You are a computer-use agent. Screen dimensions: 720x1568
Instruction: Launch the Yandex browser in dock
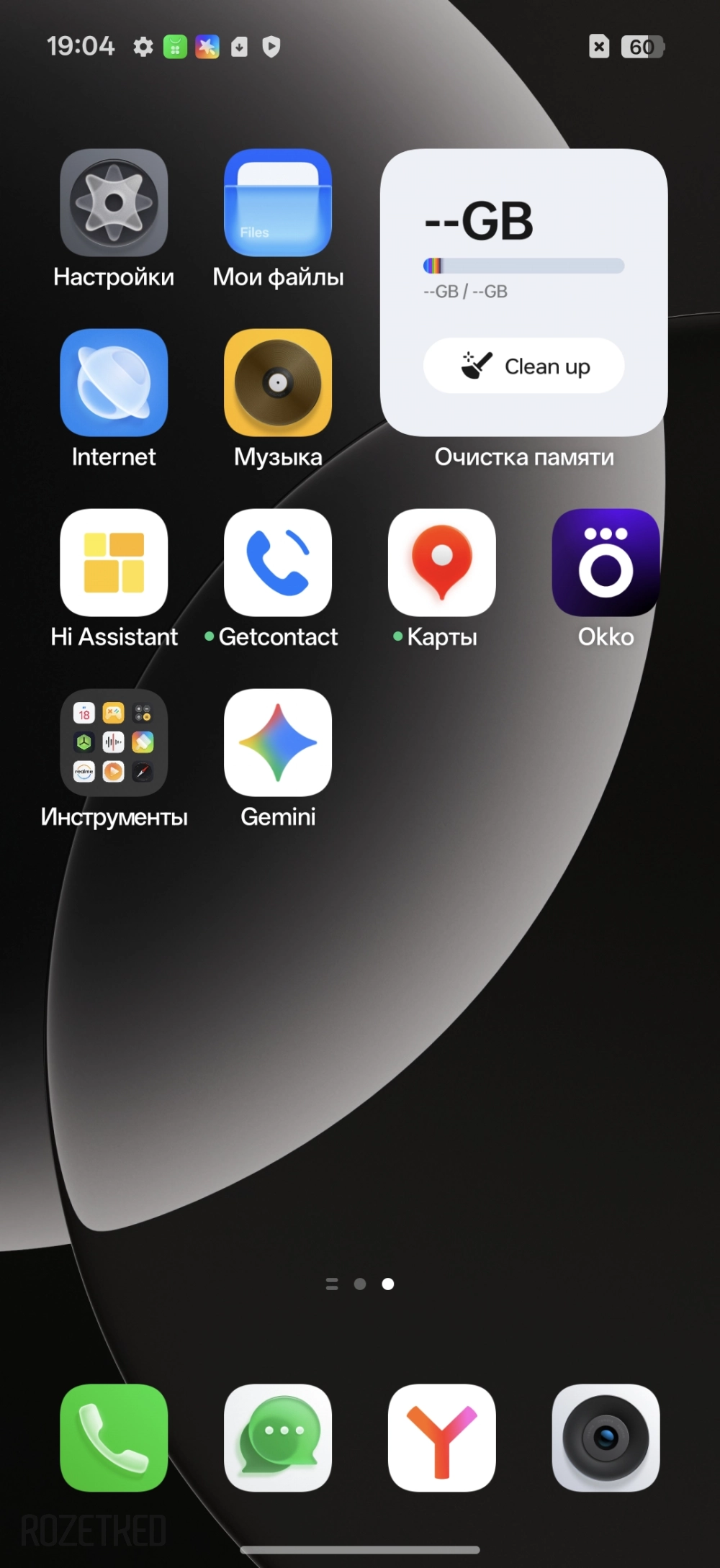point(441,1438)
